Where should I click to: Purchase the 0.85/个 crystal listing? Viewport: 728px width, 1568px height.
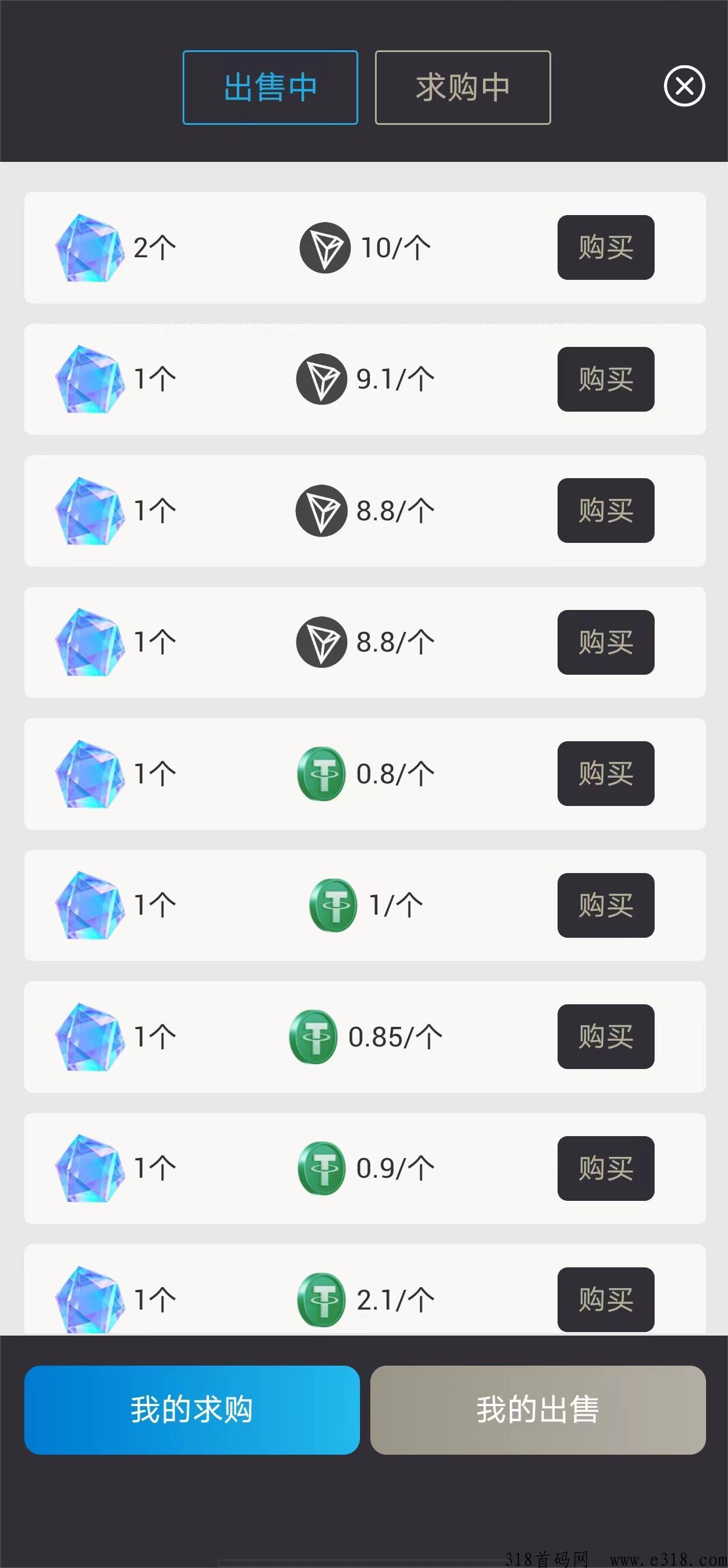[606, 1037]
